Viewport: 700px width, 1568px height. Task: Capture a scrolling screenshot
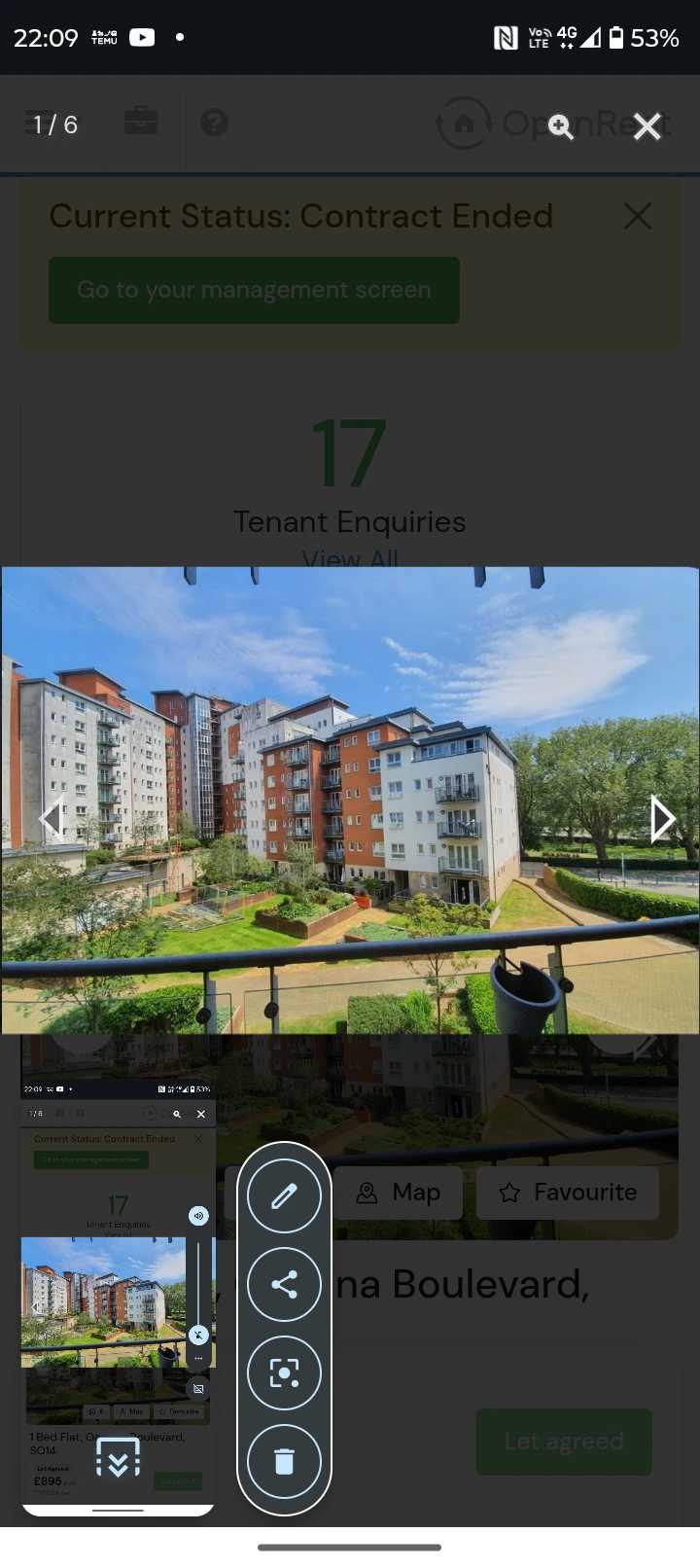[118, 1457]
